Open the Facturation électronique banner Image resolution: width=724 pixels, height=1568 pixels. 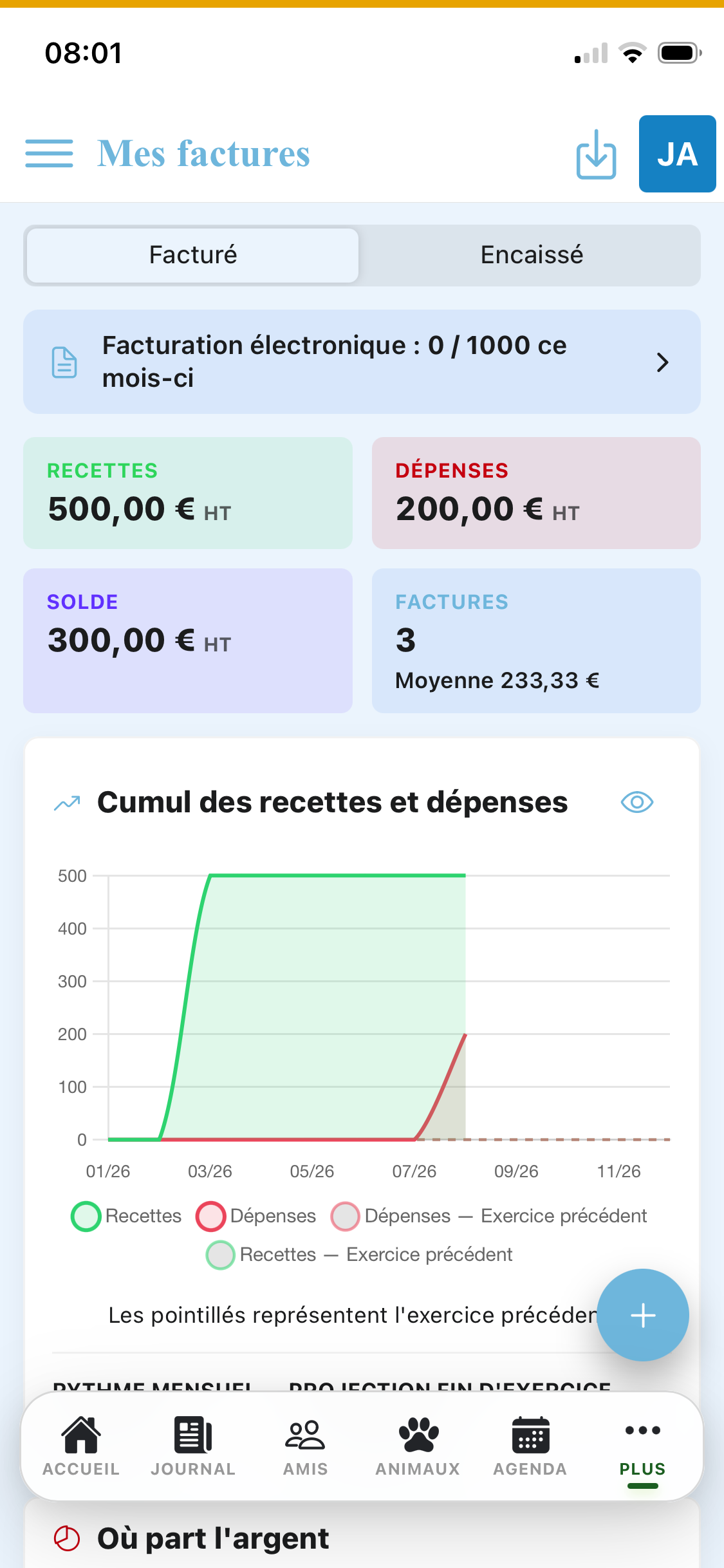tap(362, 362)
